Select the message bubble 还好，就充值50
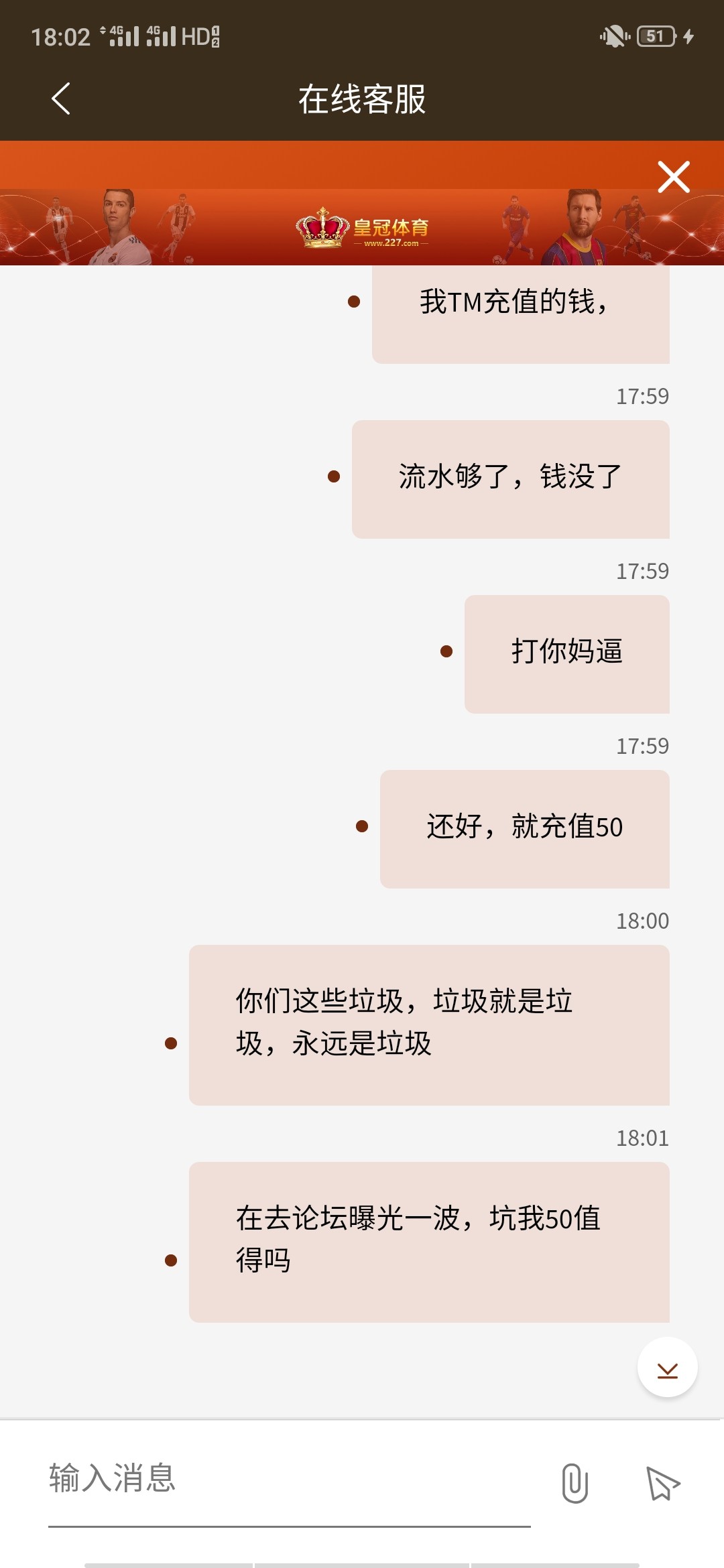Screen dimensions: 724x1568 (525, 828)
